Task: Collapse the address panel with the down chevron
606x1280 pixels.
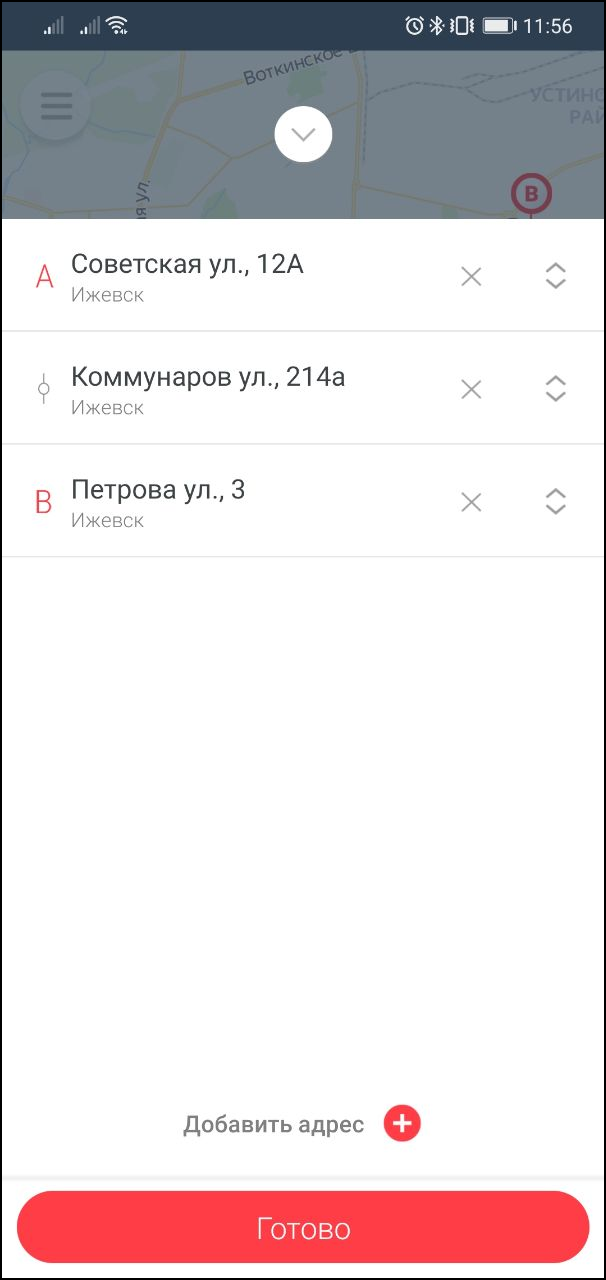Action: click(x=303, y=135)
